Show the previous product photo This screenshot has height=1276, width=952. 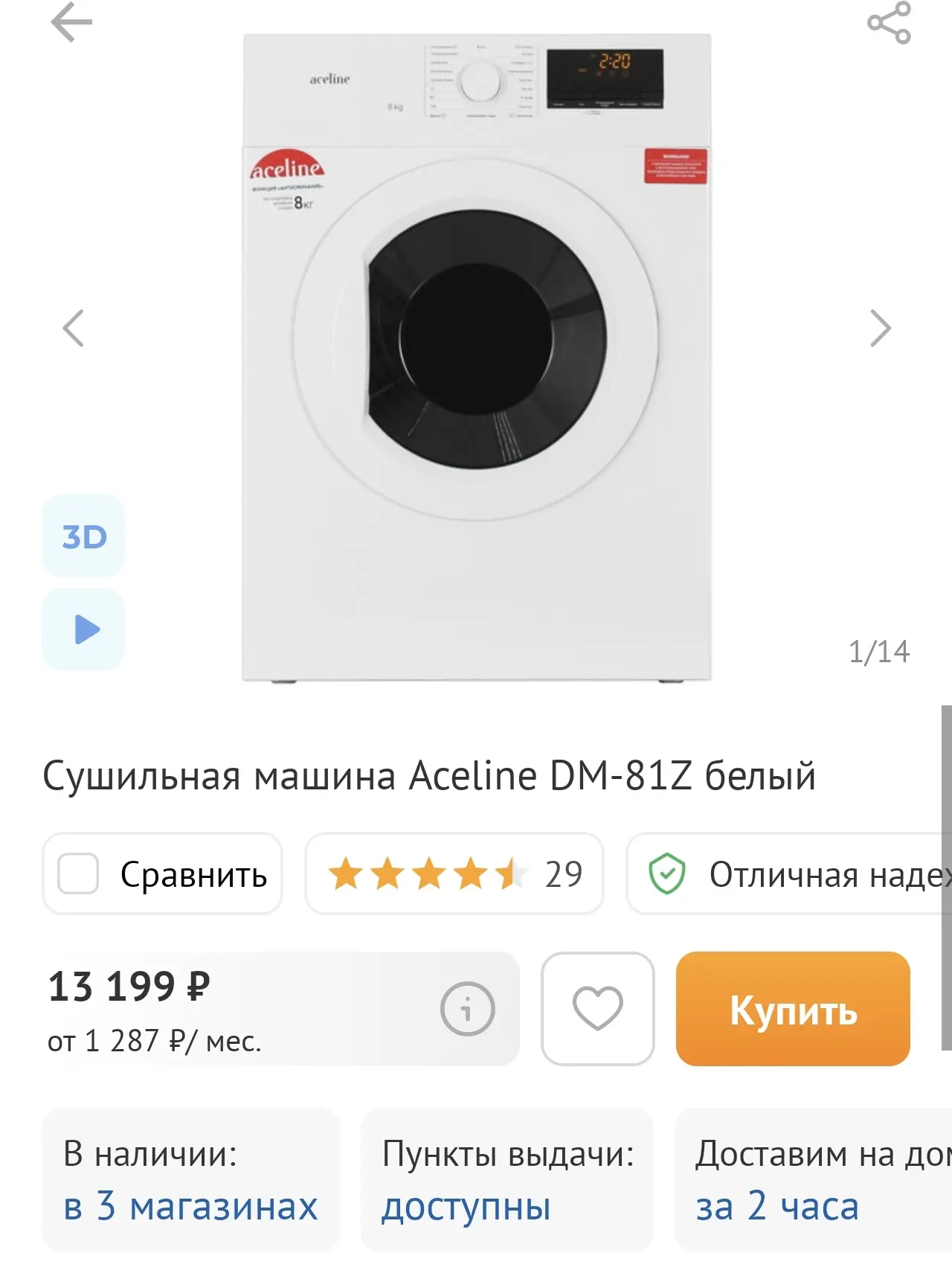point(73,328)
